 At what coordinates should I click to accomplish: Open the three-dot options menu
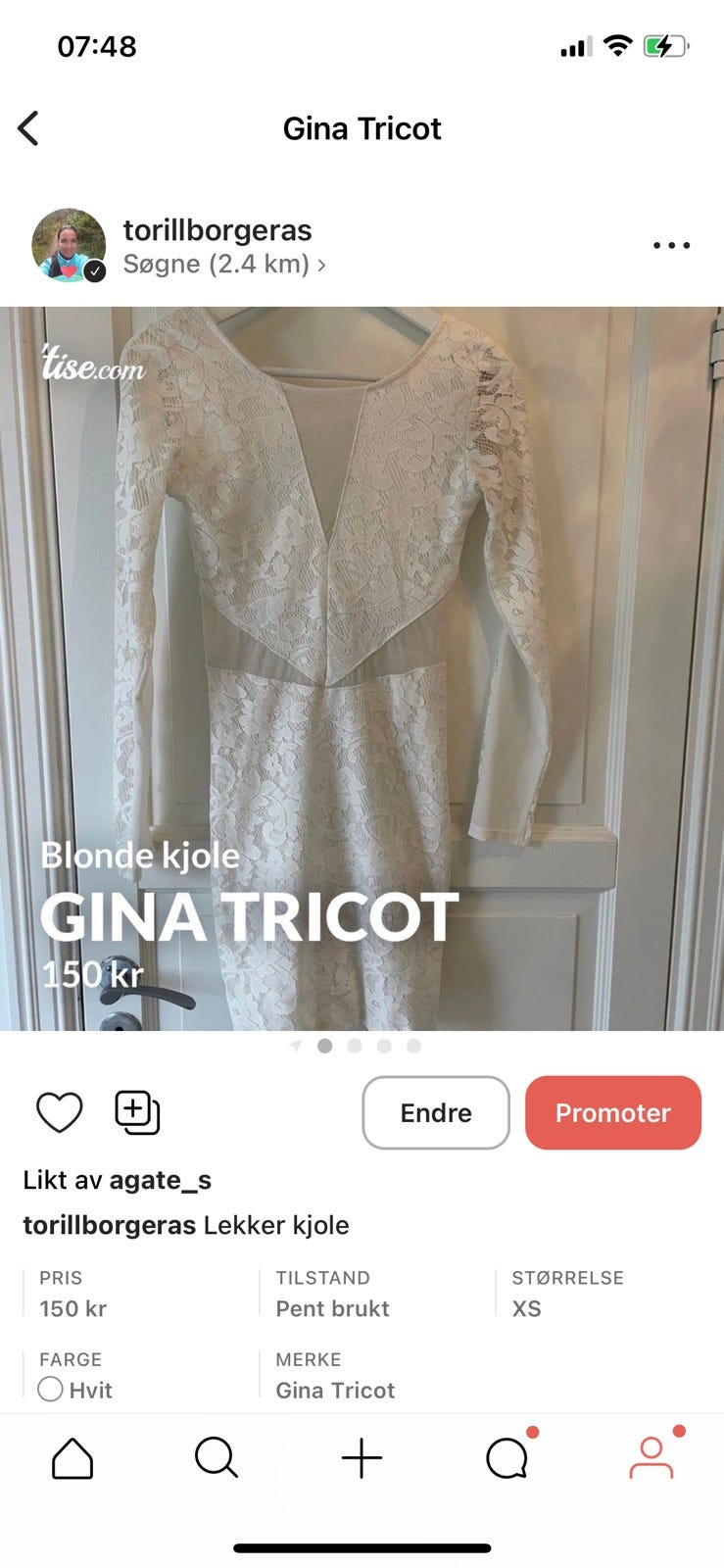coord(670,245)
